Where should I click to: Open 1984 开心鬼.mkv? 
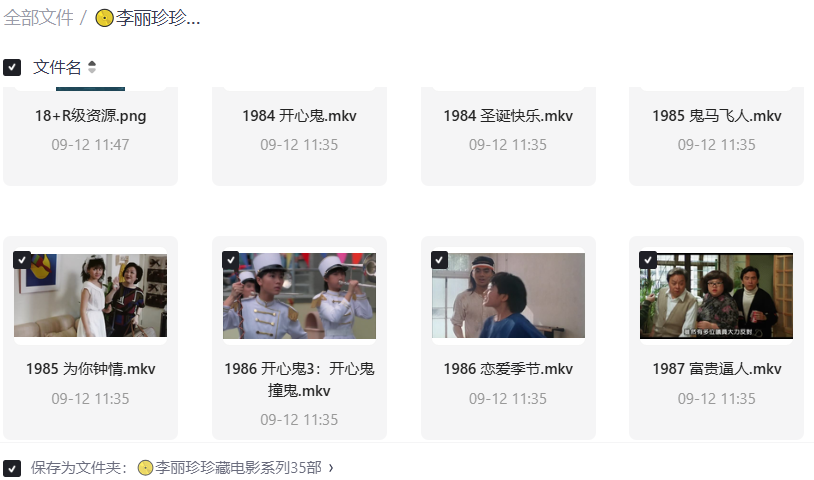click(x=299, y=116)
